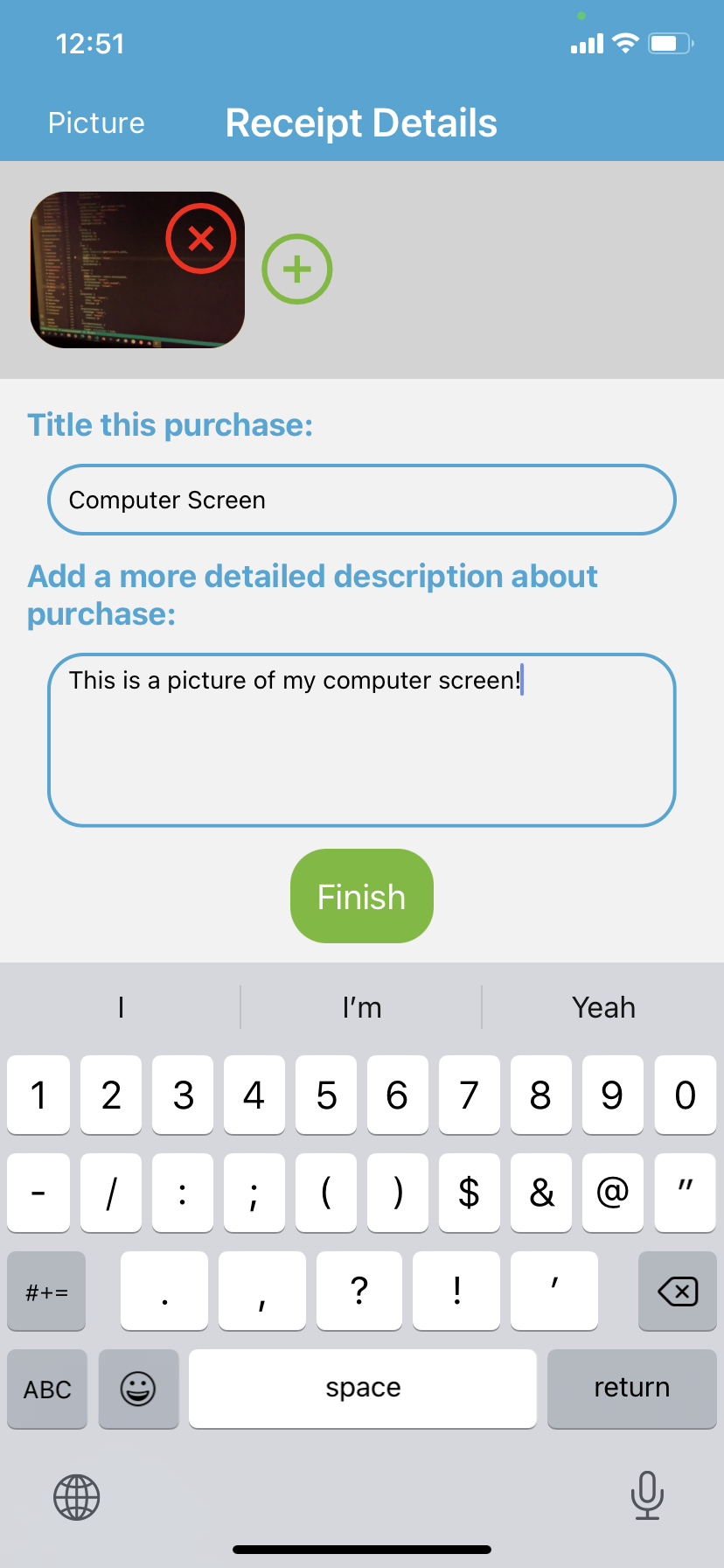Go back using the Picture button
The width and height of the screenshot is (724, 1568).
[x=95, y=122]
